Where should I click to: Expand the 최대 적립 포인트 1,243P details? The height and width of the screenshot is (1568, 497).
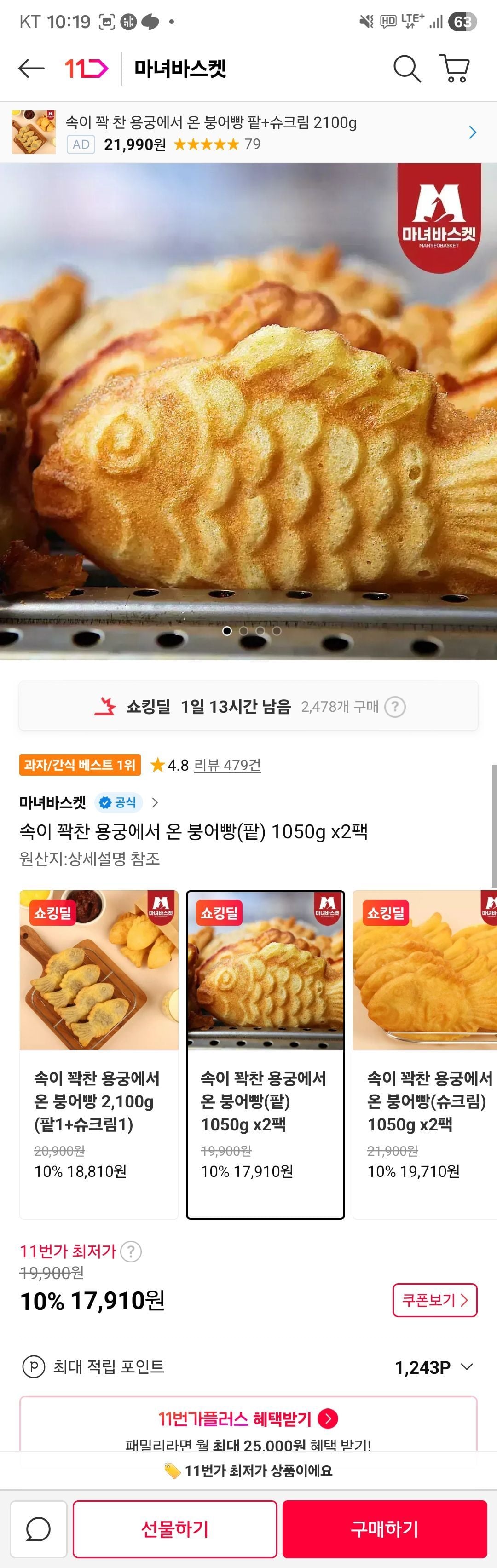point(467,1366)
